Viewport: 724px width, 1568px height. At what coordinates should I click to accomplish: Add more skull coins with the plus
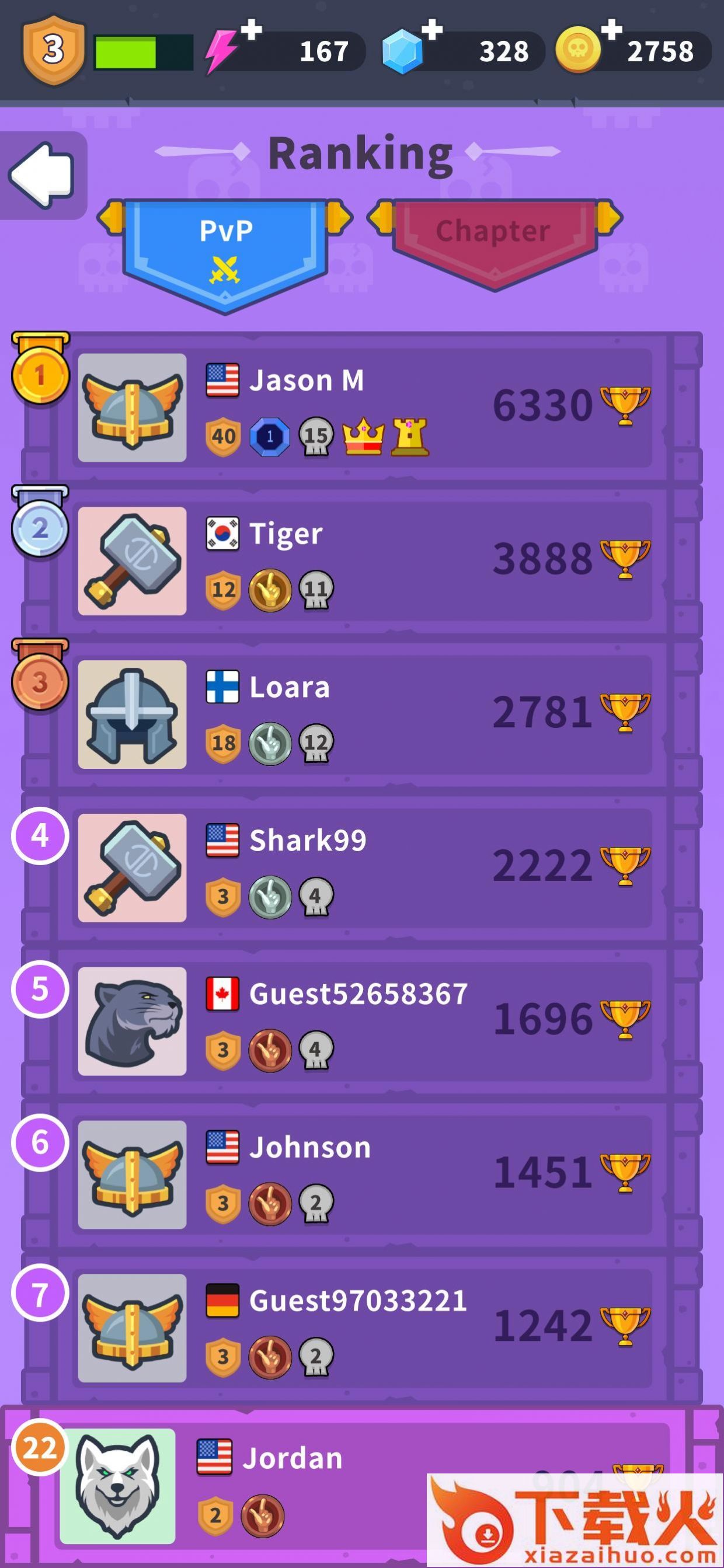pos(611,29)
